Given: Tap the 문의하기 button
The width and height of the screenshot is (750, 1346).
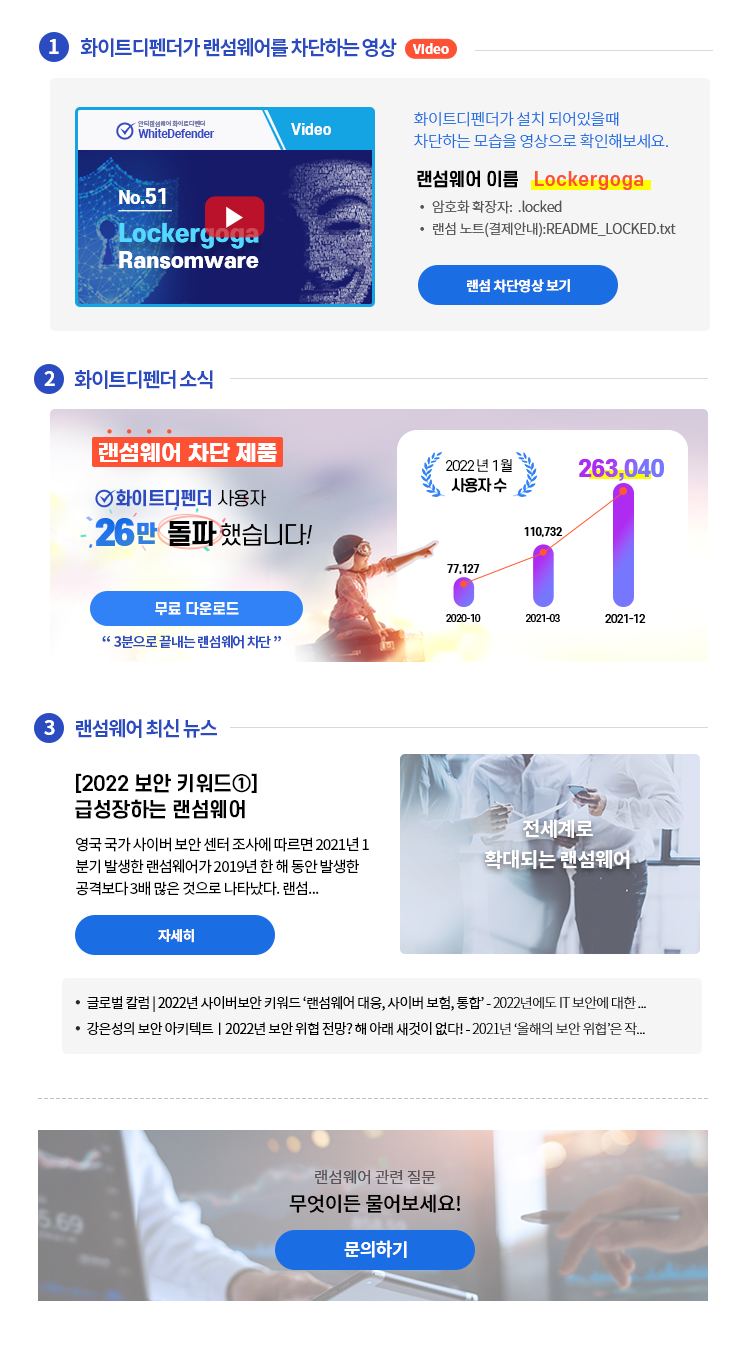Looking at the screenshot, I should [374, 1249].
